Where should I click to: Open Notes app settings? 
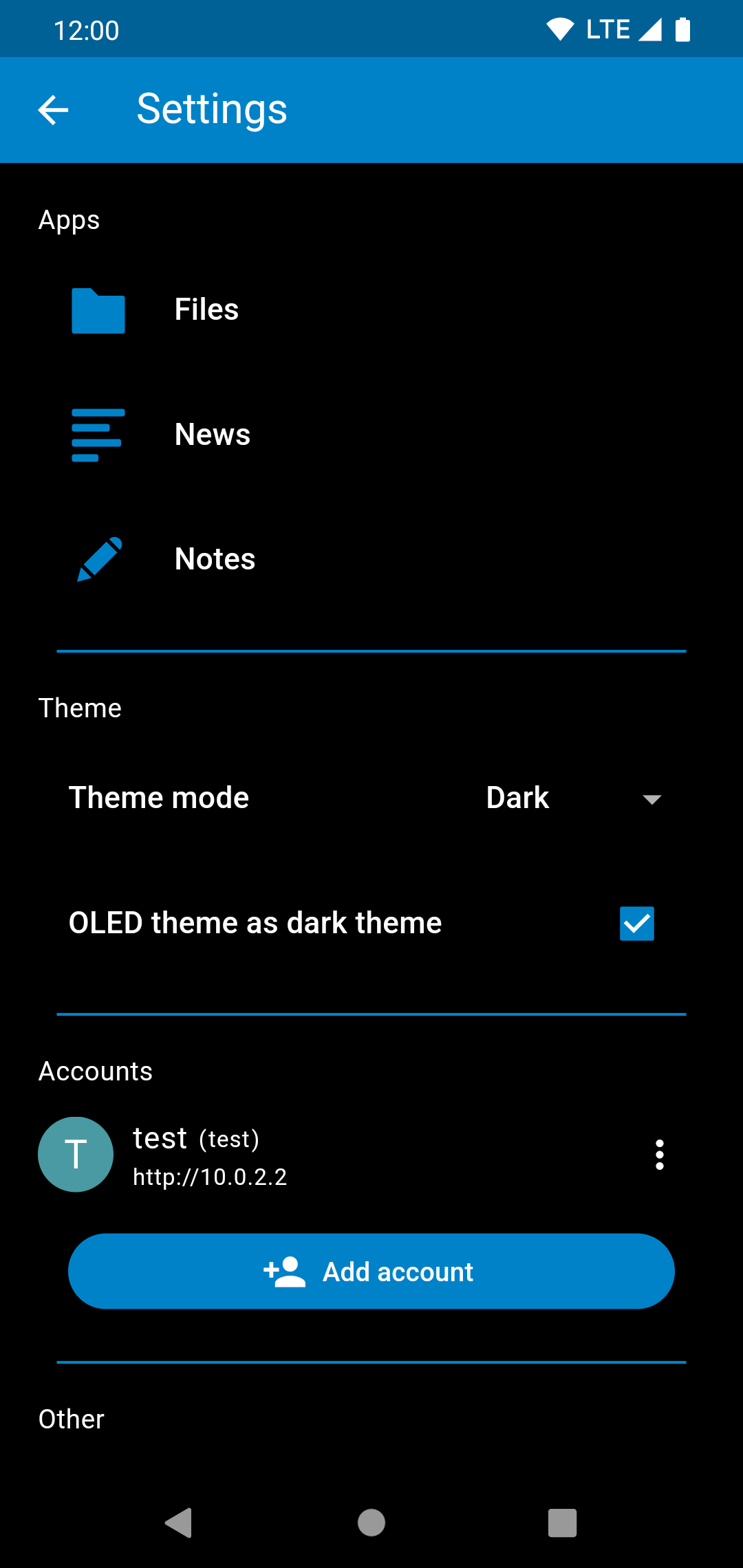[x=371, y=559]
